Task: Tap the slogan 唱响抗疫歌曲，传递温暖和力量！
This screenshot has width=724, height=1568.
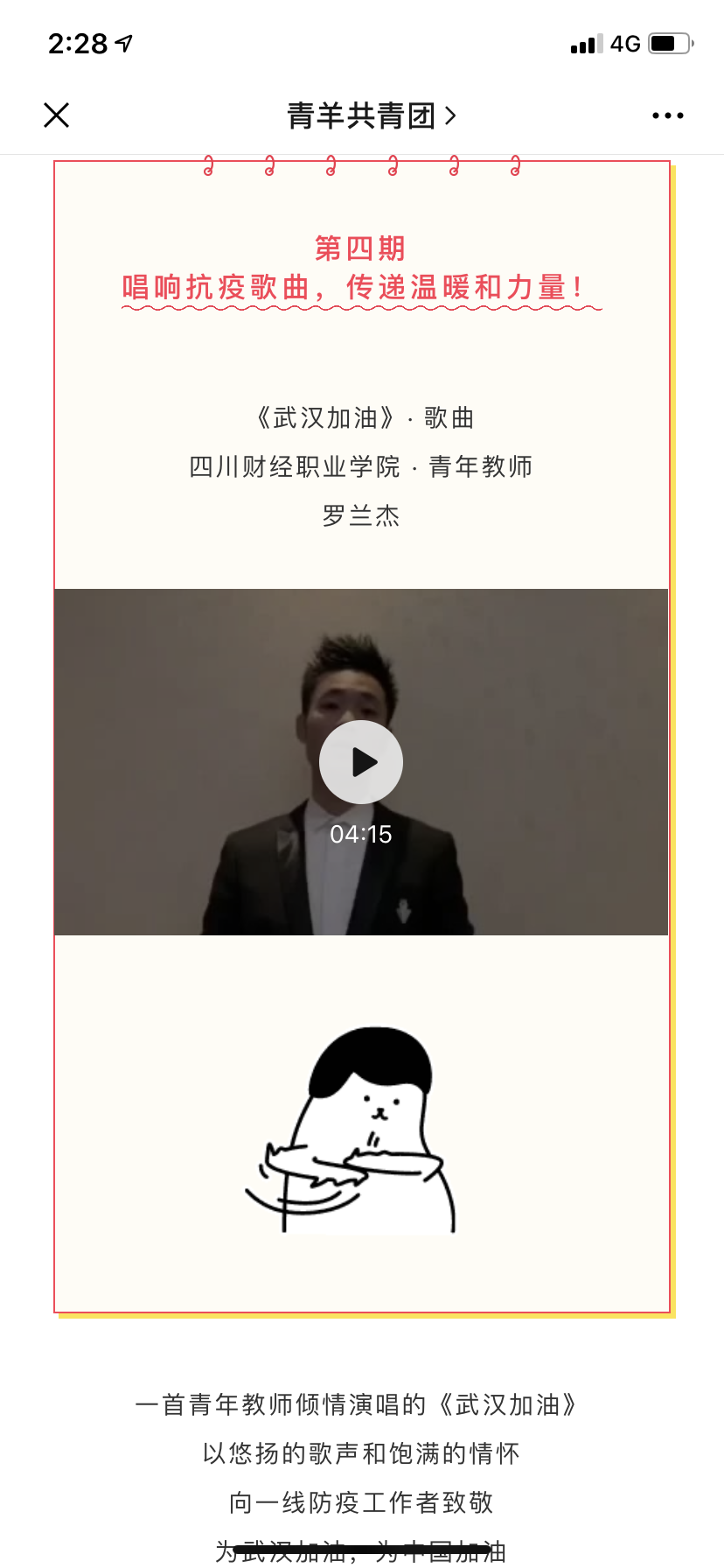Action: (359, 286)
